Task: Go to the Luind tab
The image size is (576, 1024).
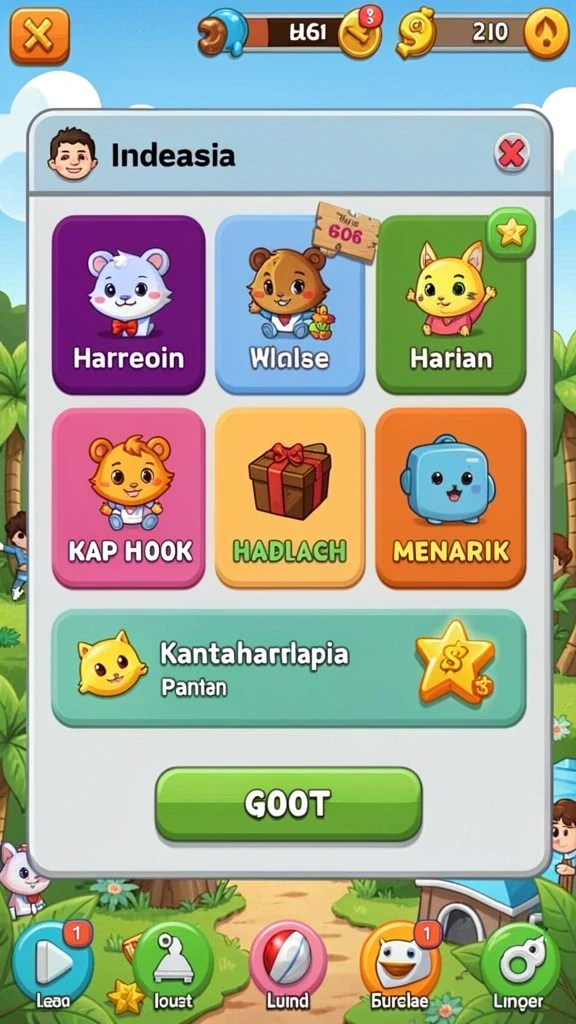Action: tap(287, 965)
